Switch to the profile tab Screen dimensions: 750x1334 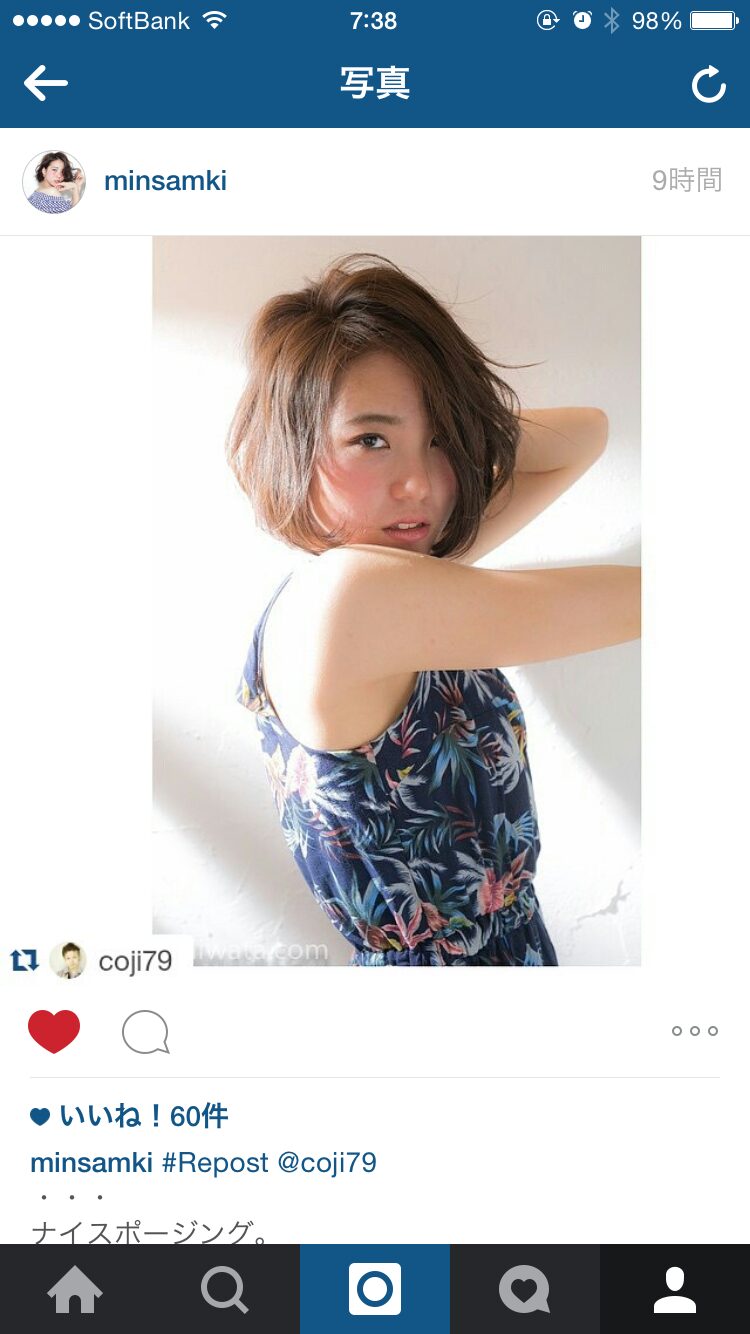click(x=675, y=1289)
